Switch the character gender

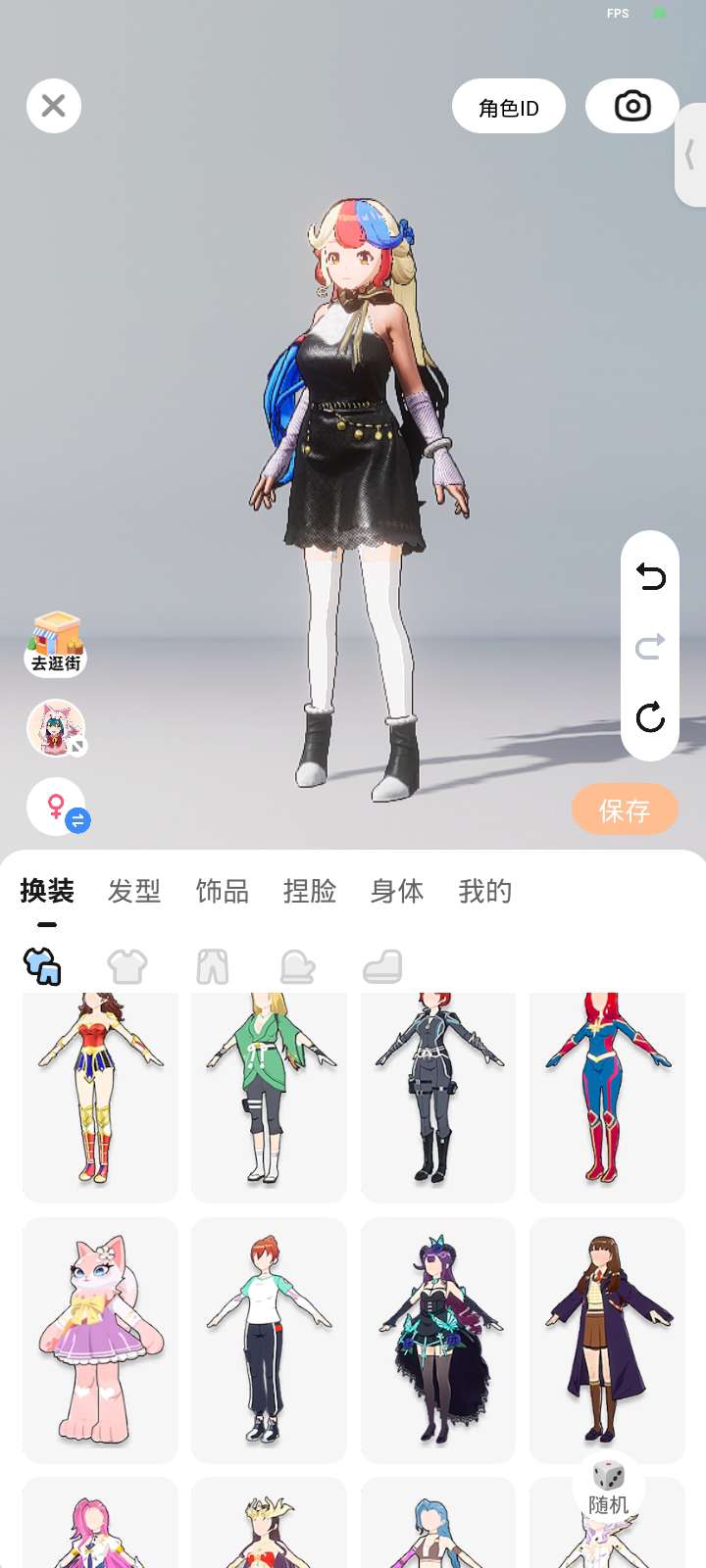58,807
